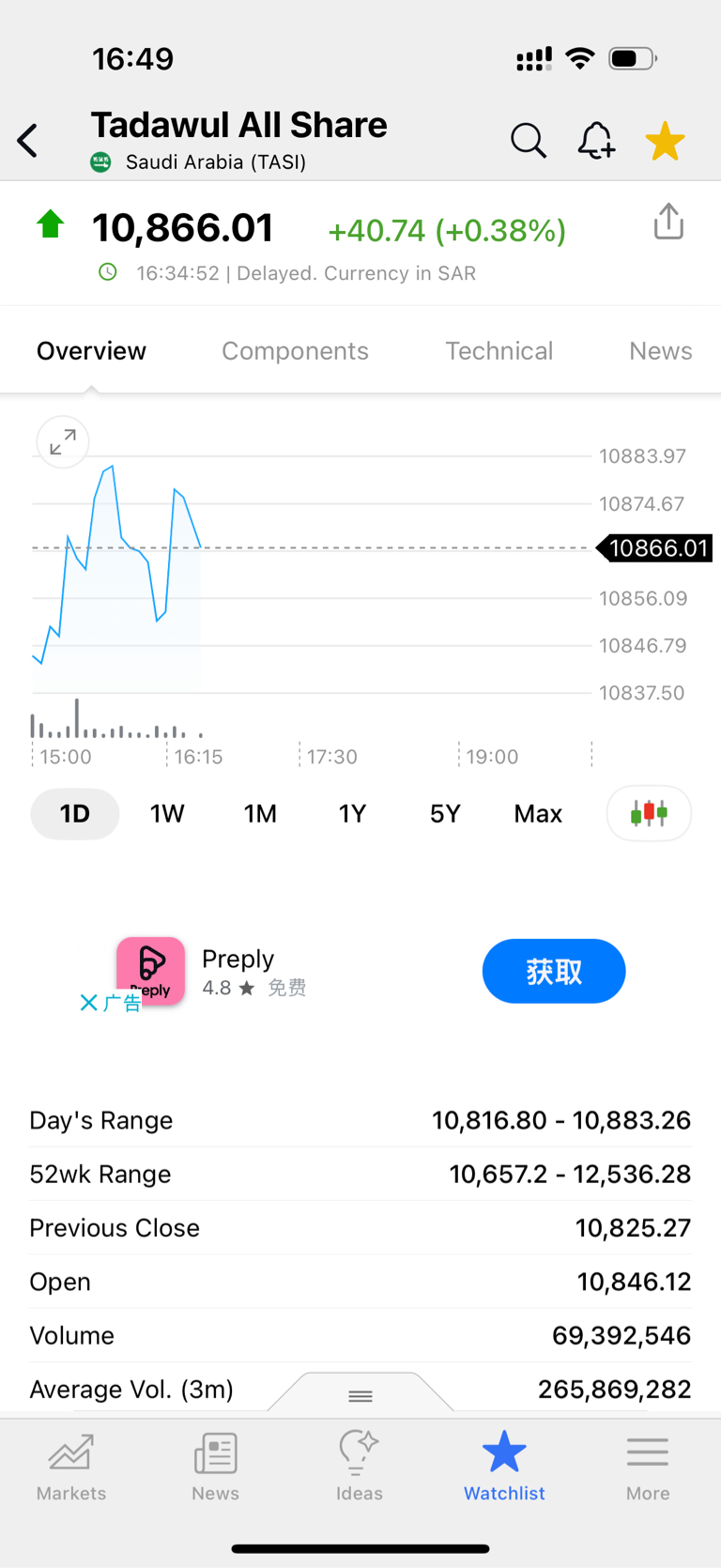Image resolution: width=721 pixels, height=1568 pixels.
Task: Open the More menu
Action: click(648, 1467)
